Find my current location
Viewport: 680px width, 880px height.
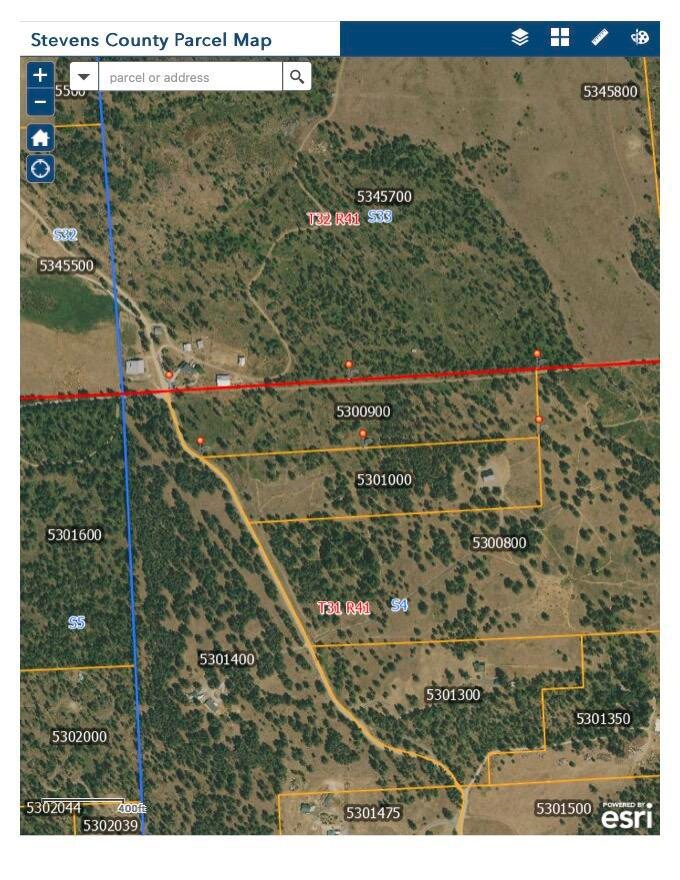(x=40, y=168)
